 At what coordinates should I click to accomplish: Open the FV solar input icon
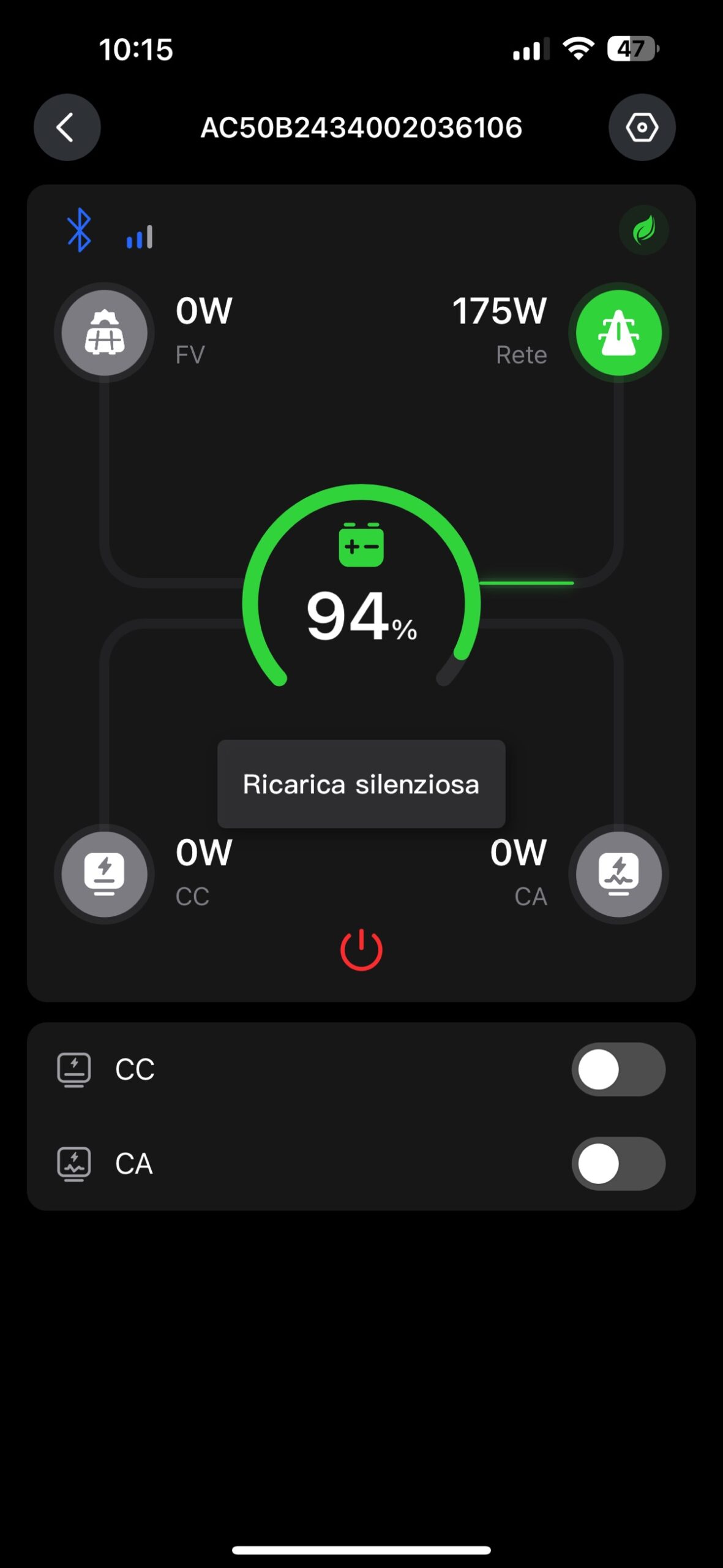[x=104, y=333]
